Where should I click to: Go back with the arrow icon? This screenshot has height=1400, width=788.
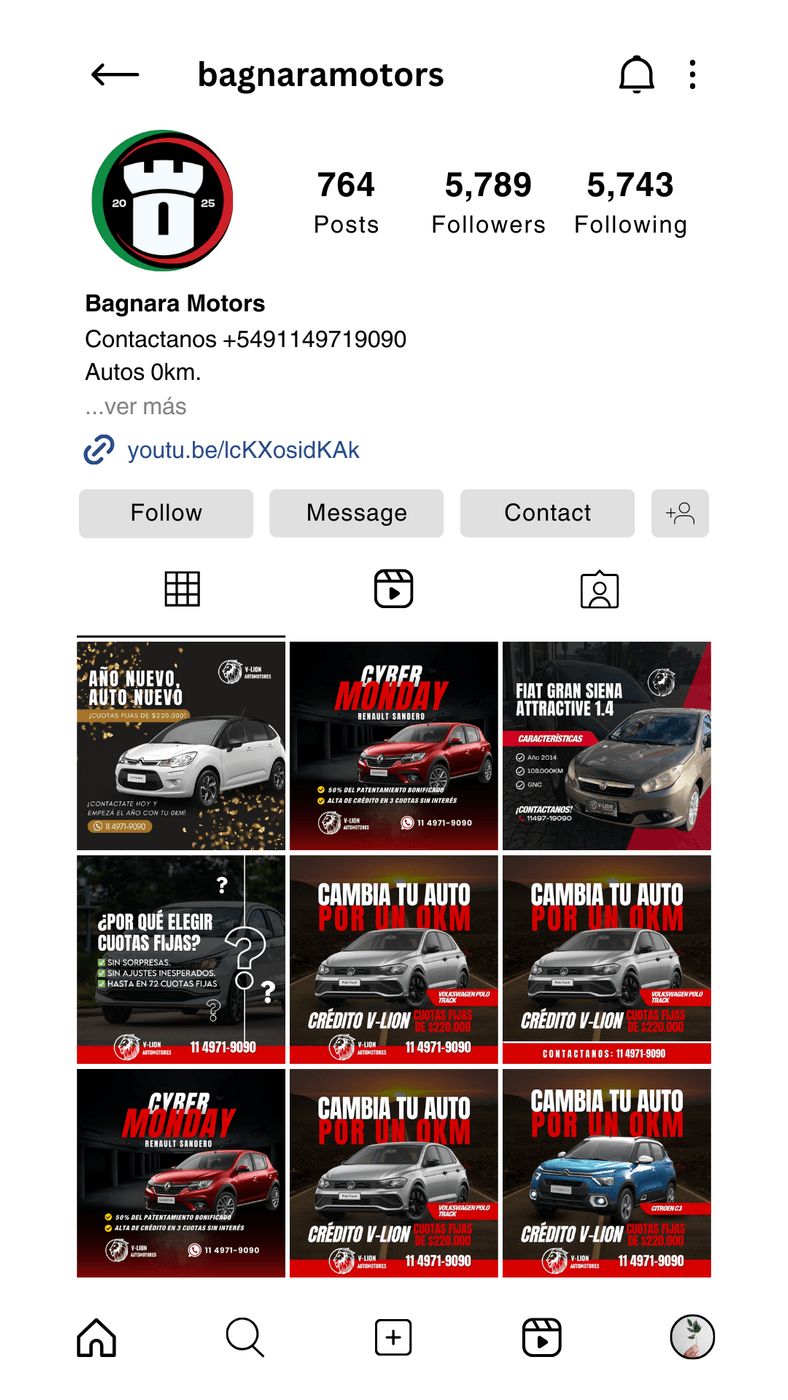[114, 74]
